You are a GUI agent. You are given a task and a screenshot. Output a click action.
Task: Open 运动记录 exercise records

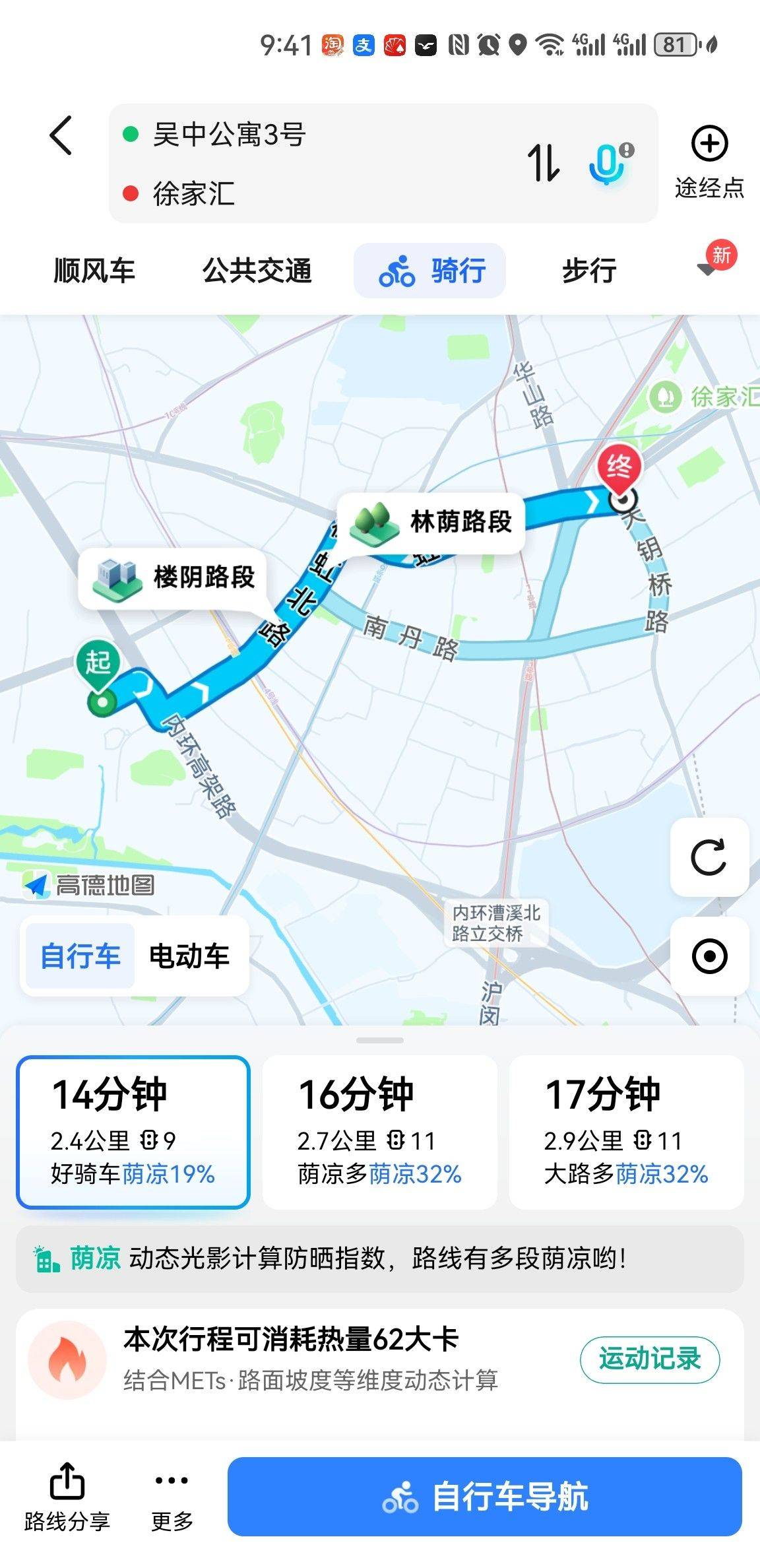650,1359
